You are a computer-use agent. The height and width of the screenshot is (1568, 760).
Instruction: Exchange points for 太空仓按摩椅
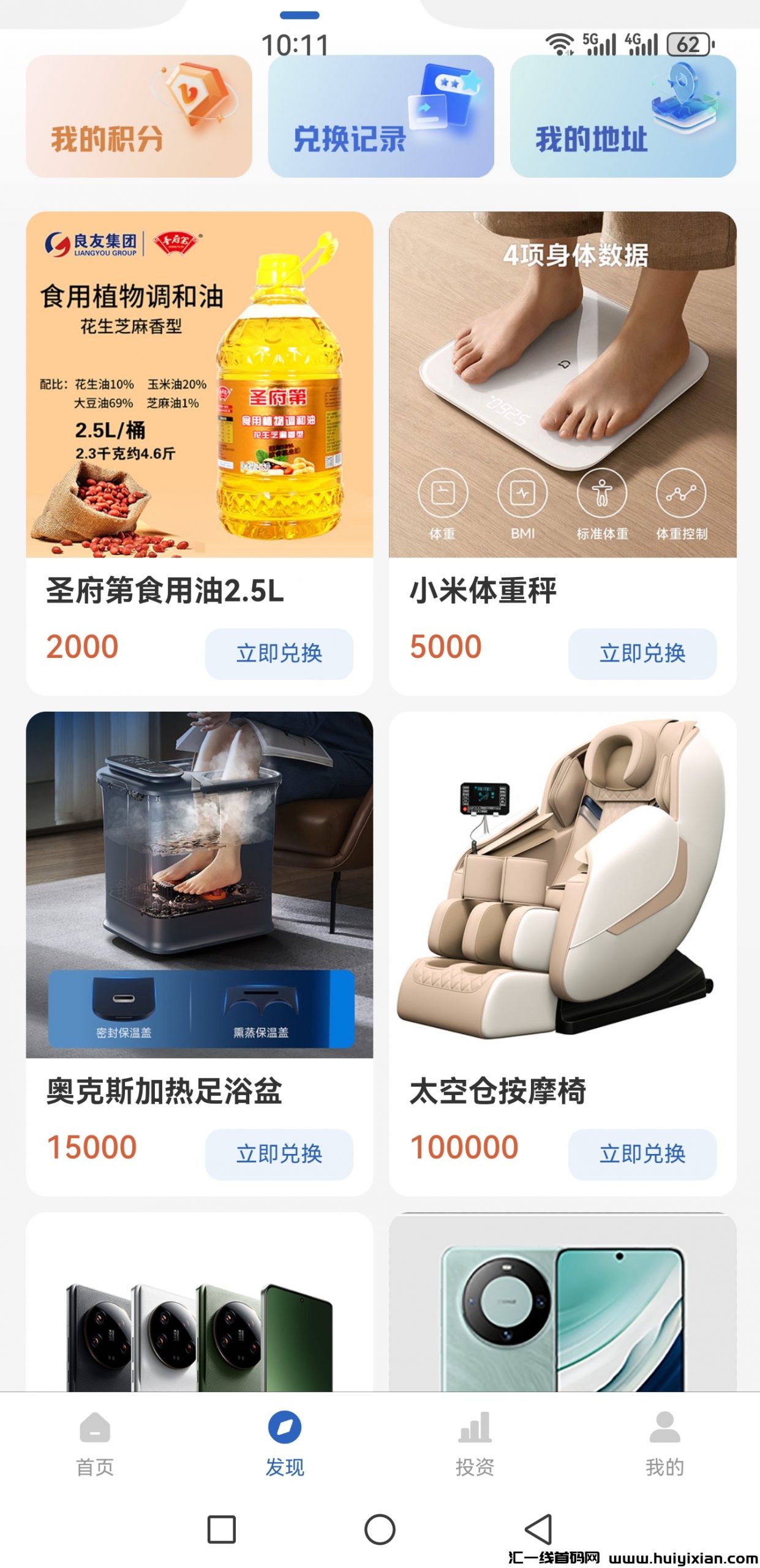point(642,1154)
